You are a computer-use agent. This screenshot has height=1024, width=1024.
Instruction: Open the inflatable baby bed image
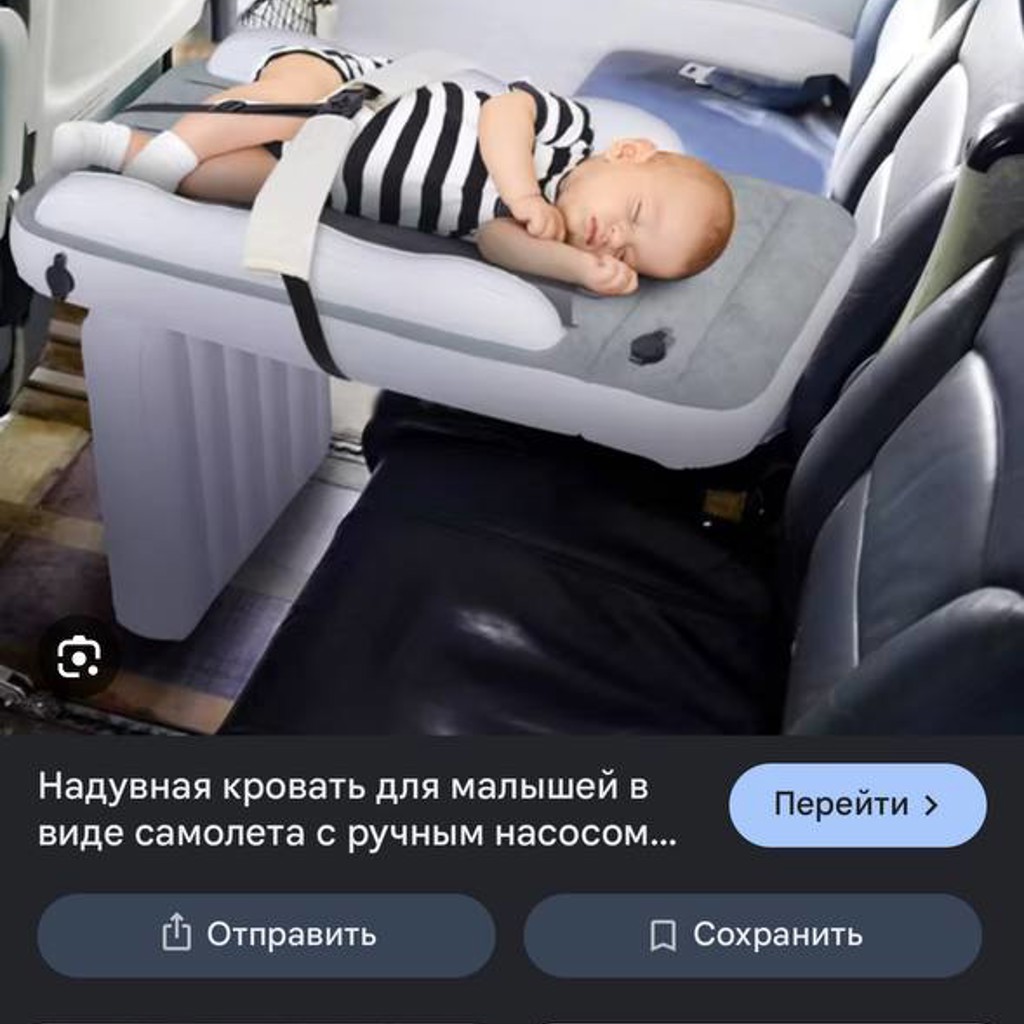click(x=512, y=367)
